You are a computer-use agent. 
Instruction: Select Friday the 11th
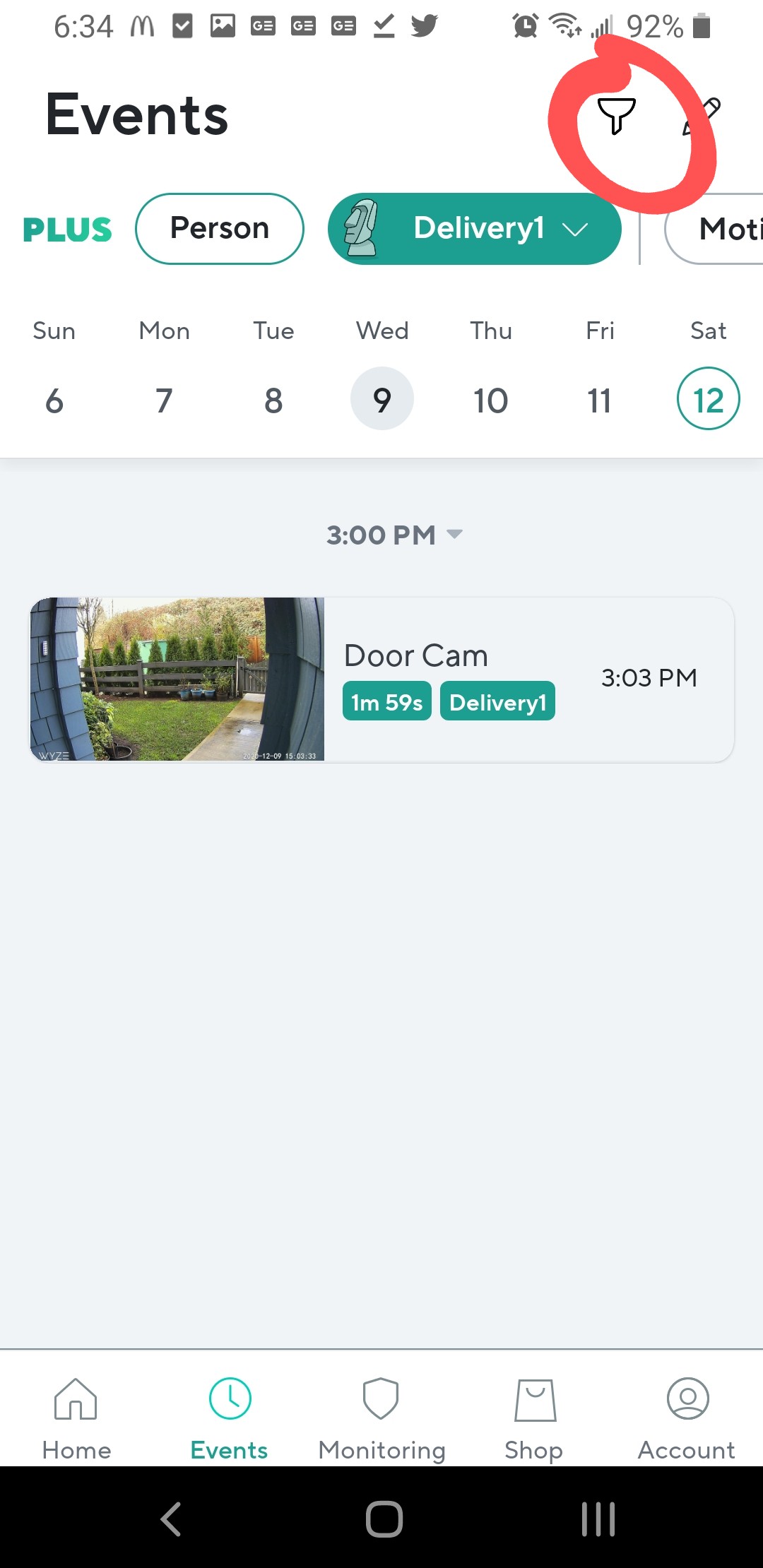click(600, 400)
